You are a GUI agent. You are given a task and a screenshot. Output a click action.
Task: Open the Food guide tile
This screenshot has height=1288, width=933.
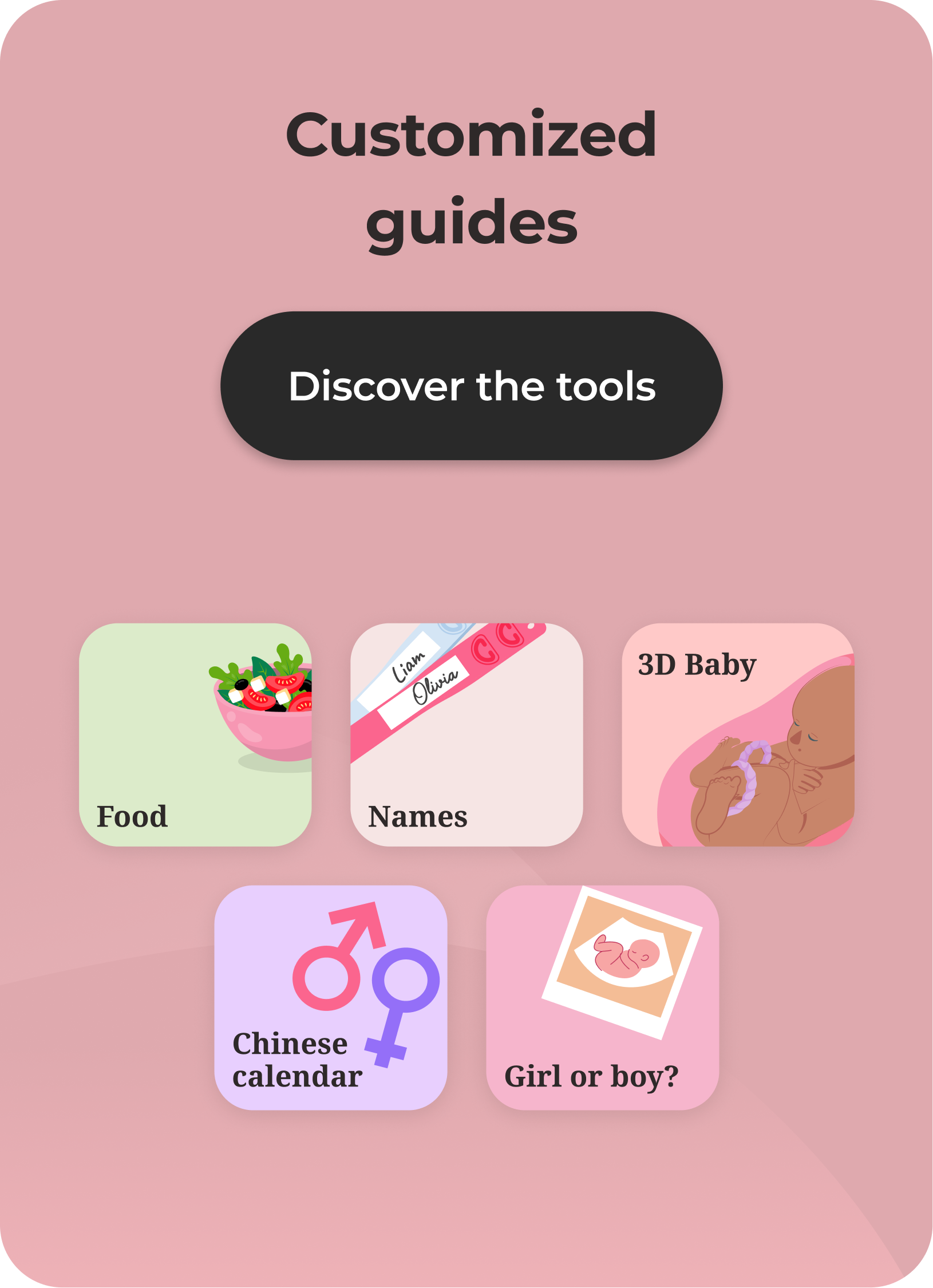coord(195,734)
